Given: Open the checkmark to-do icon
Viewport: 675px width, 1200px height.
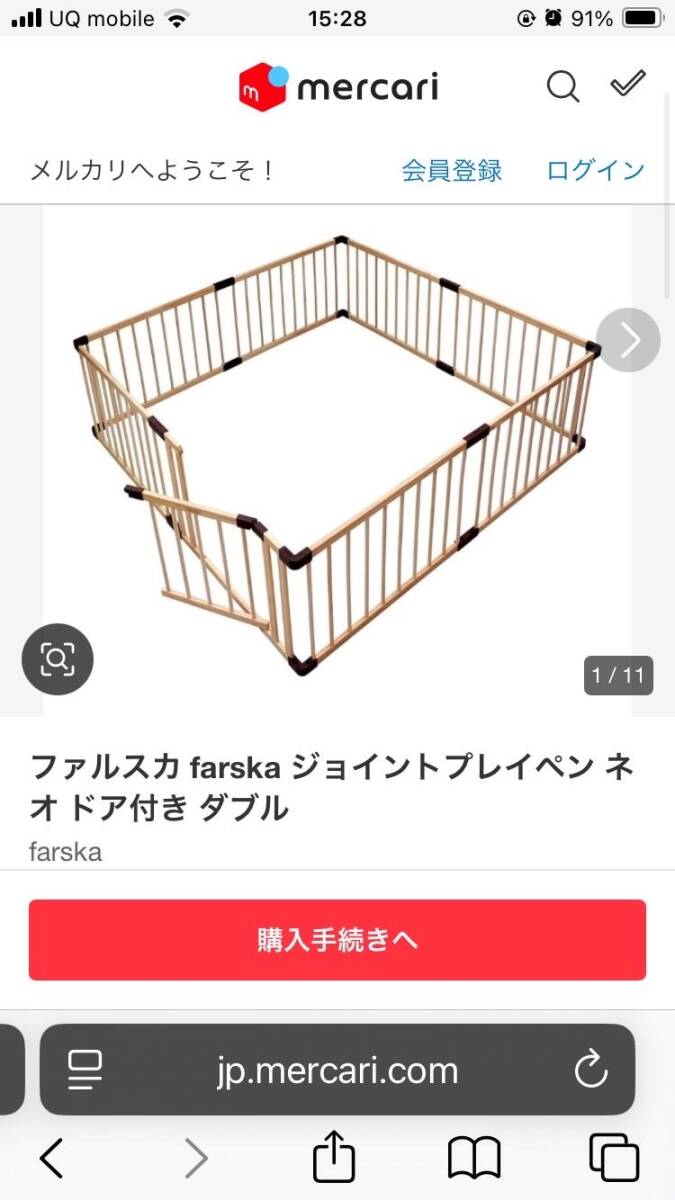Looking at the screenshot, I should pos(628,86).
